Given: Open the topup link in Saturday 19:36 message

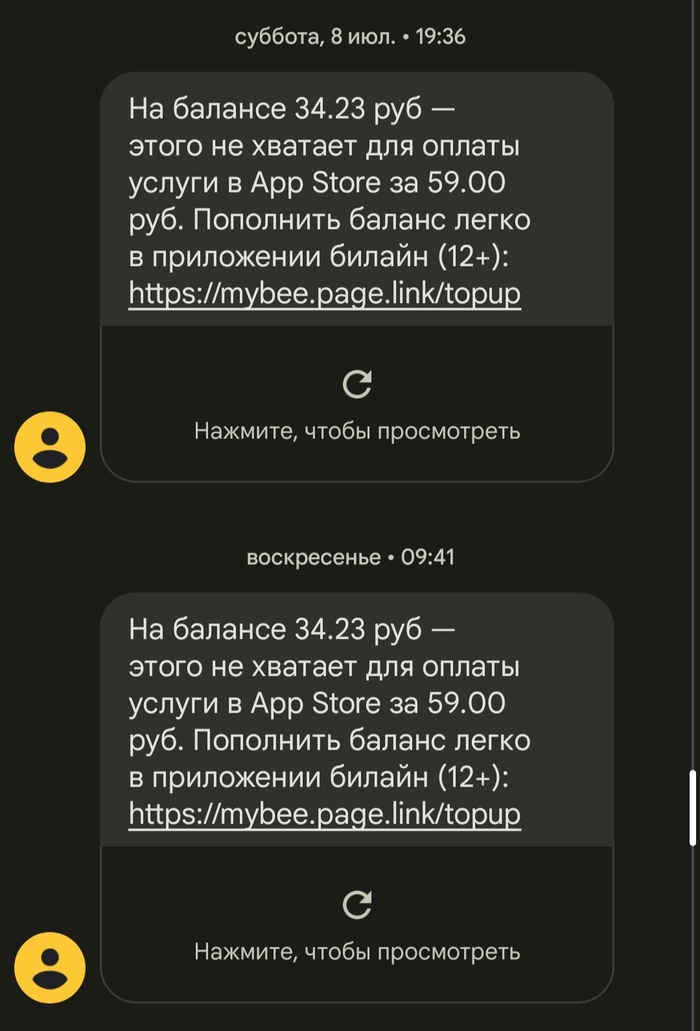Looking at the screenshot, I should click(x=325, y=295).
